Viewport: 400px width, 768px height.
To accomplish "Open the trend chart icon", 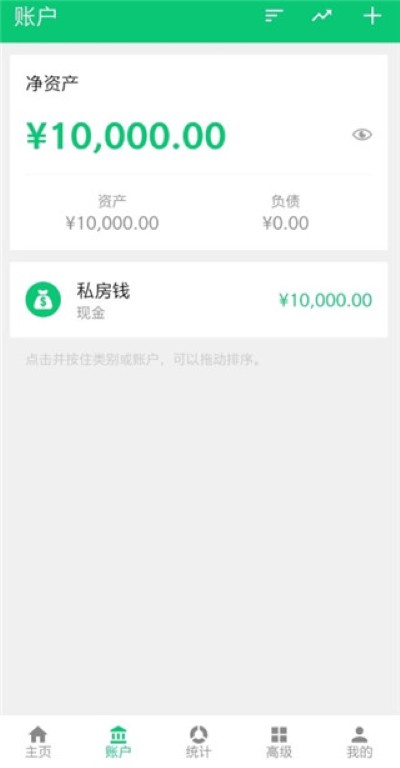I will coord(322,16).
